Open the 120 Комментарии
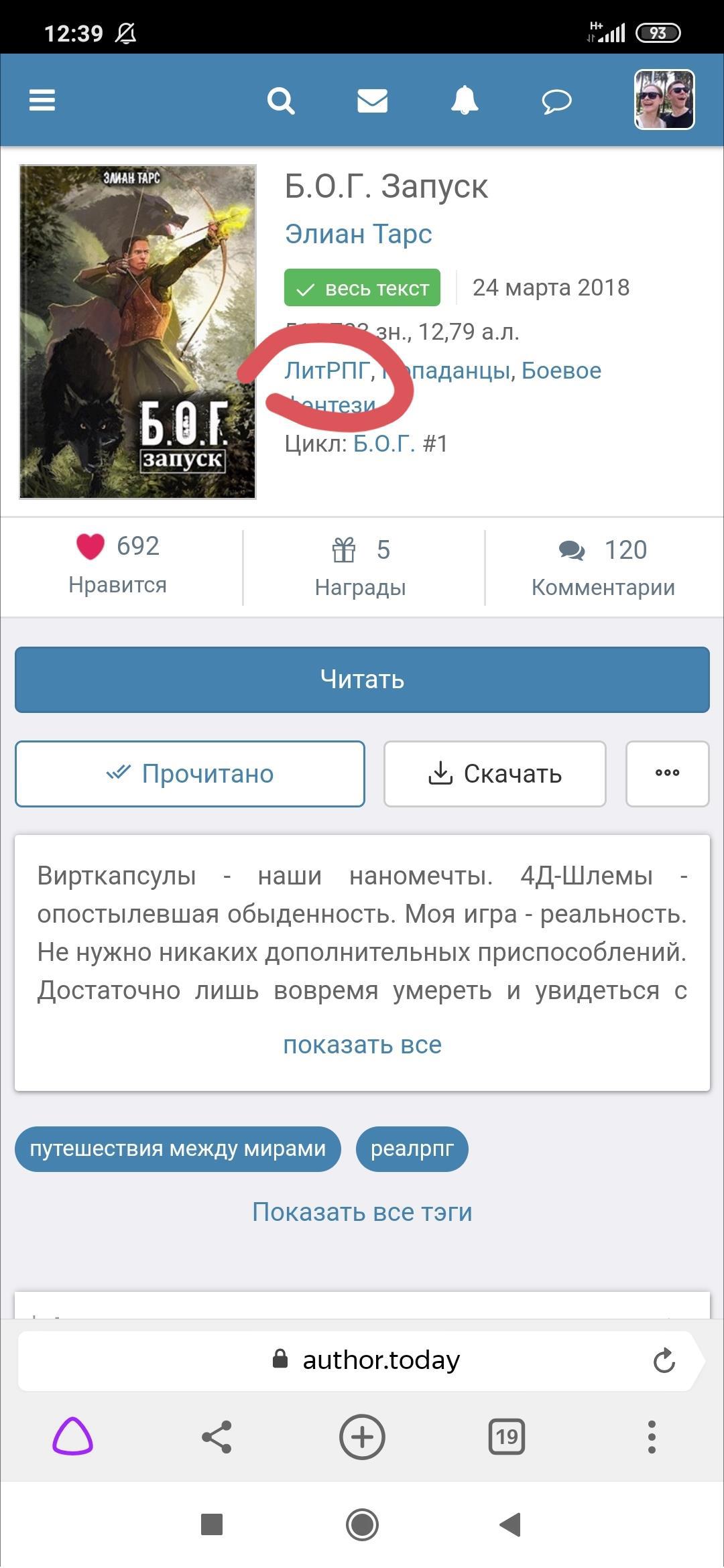 pyautogui.click(x=603, y=567)
